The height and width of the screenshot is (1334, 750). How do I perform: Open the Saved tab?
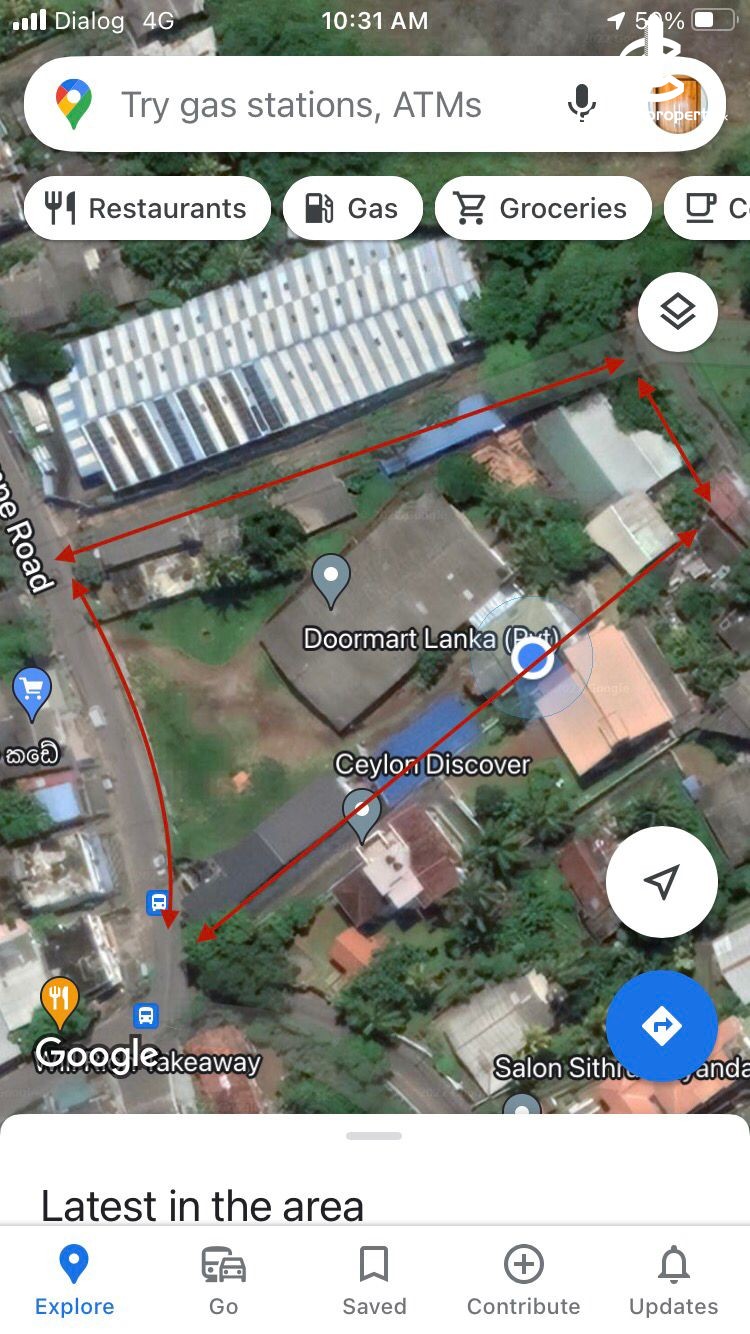click(x=374, y=1280)
